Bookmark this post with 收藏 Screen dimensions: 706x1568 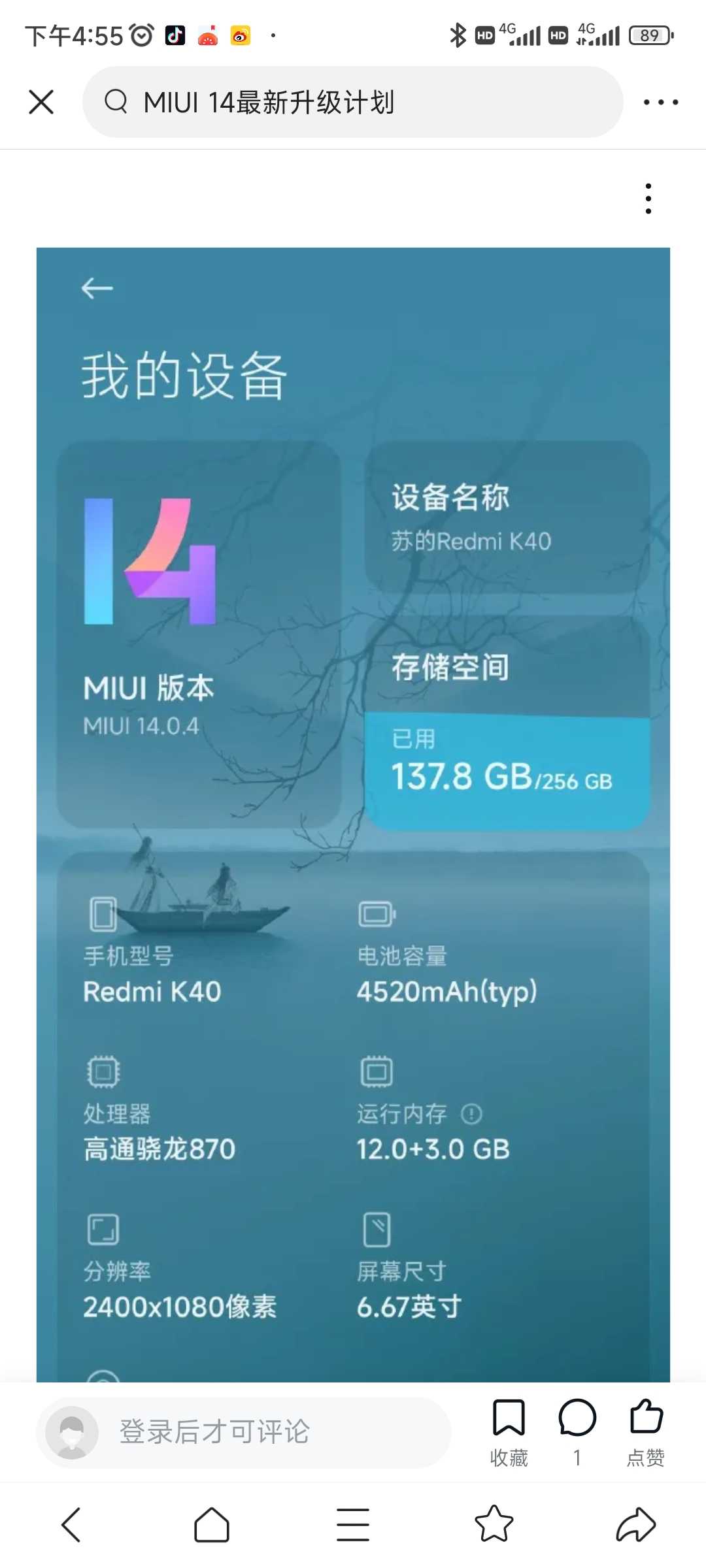(509, 1431)
